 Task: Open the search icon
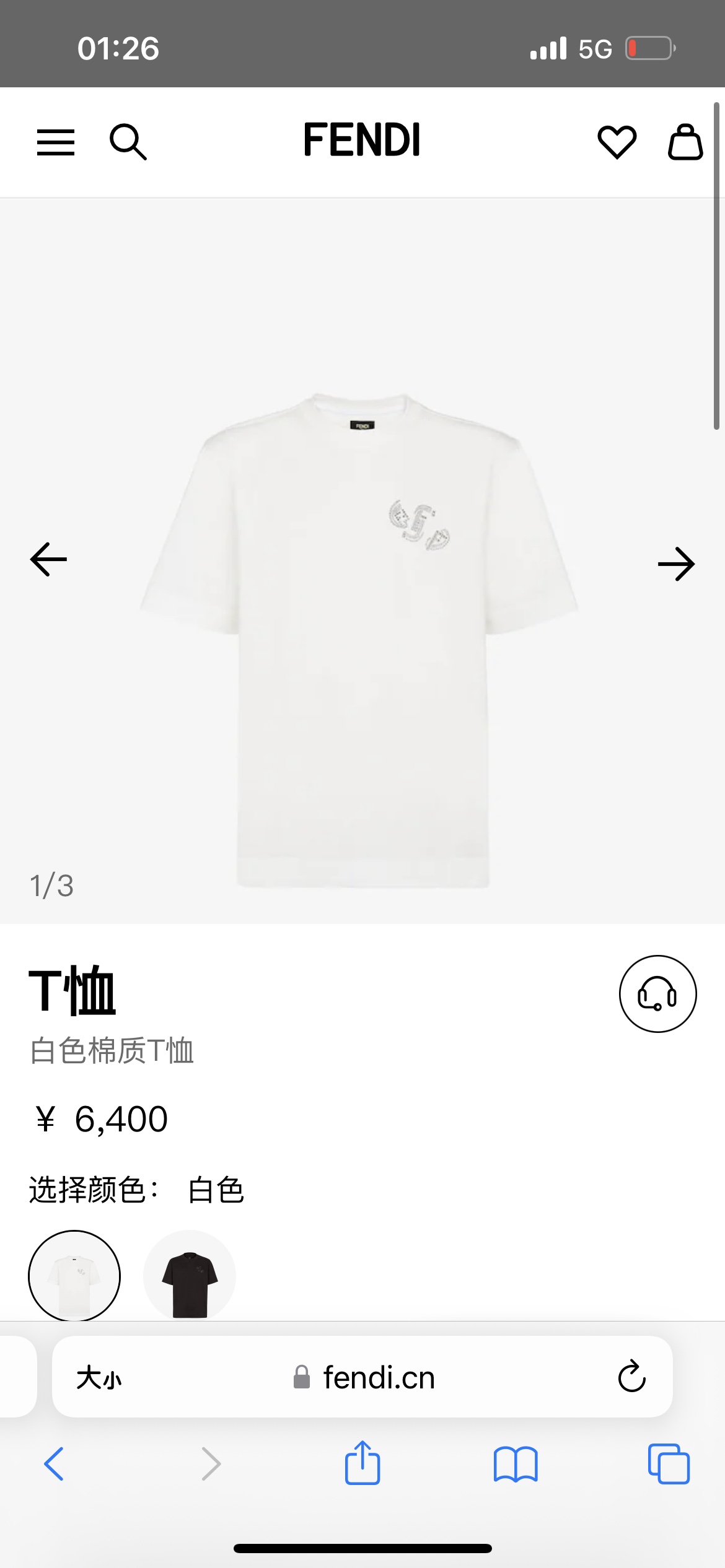pos(128,142)
